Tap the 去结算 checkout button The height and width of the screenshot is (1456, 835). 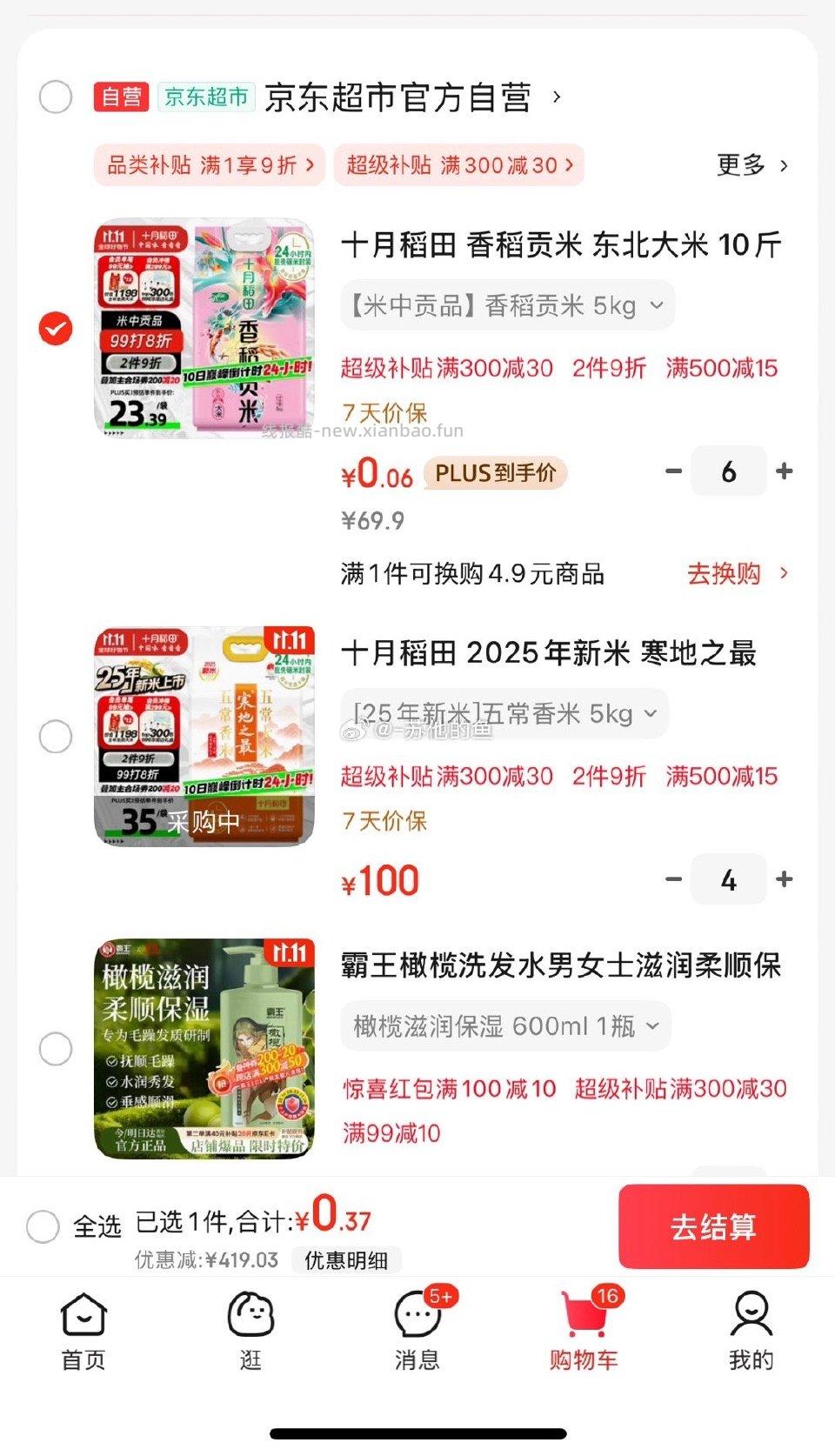[713, 1226]
